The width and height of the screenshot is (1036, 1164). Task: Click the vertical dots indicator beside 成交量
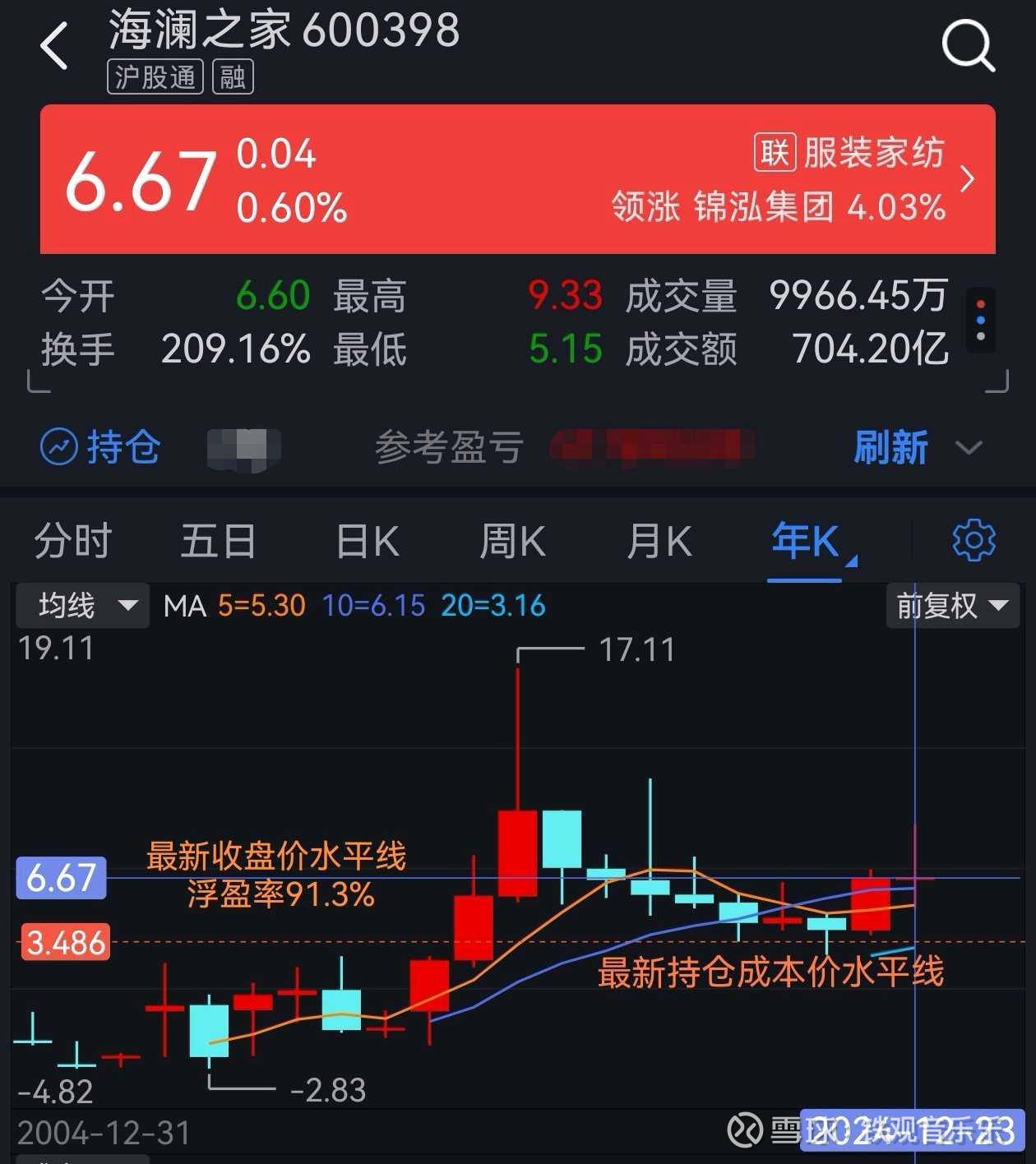tap(980, 321)
